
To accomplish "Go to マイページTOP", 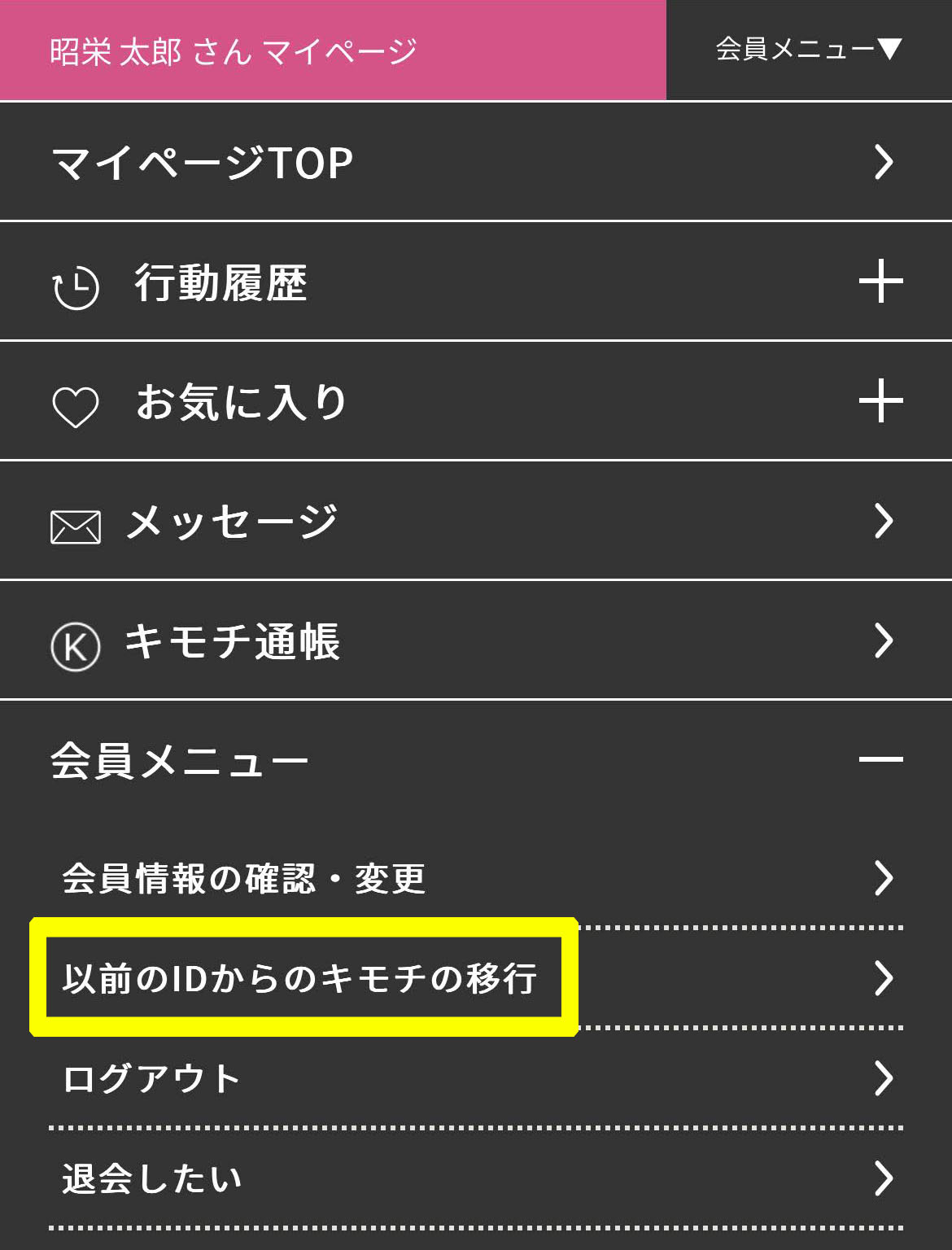I will coord(475,162).
